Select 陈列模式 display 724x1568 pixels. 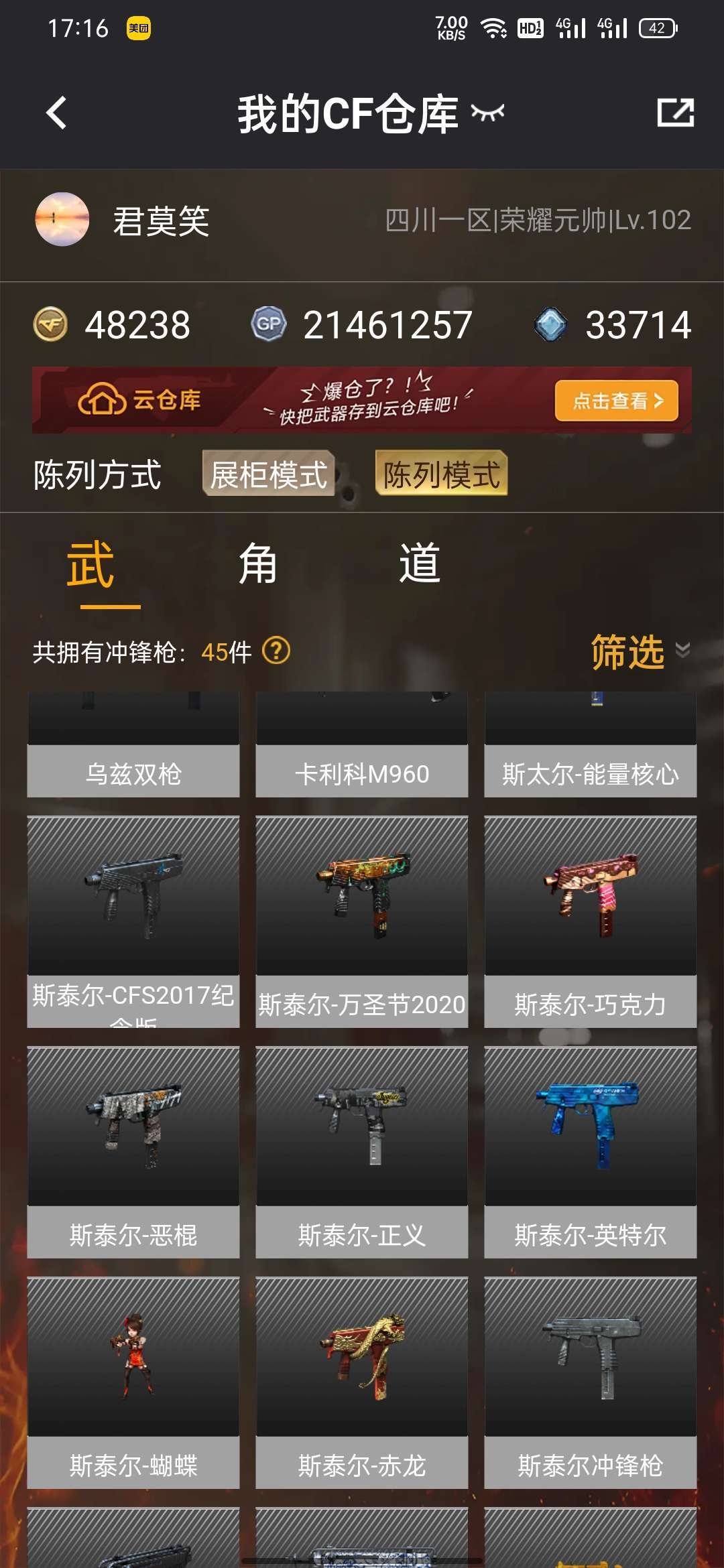click(x=441, y=474)
